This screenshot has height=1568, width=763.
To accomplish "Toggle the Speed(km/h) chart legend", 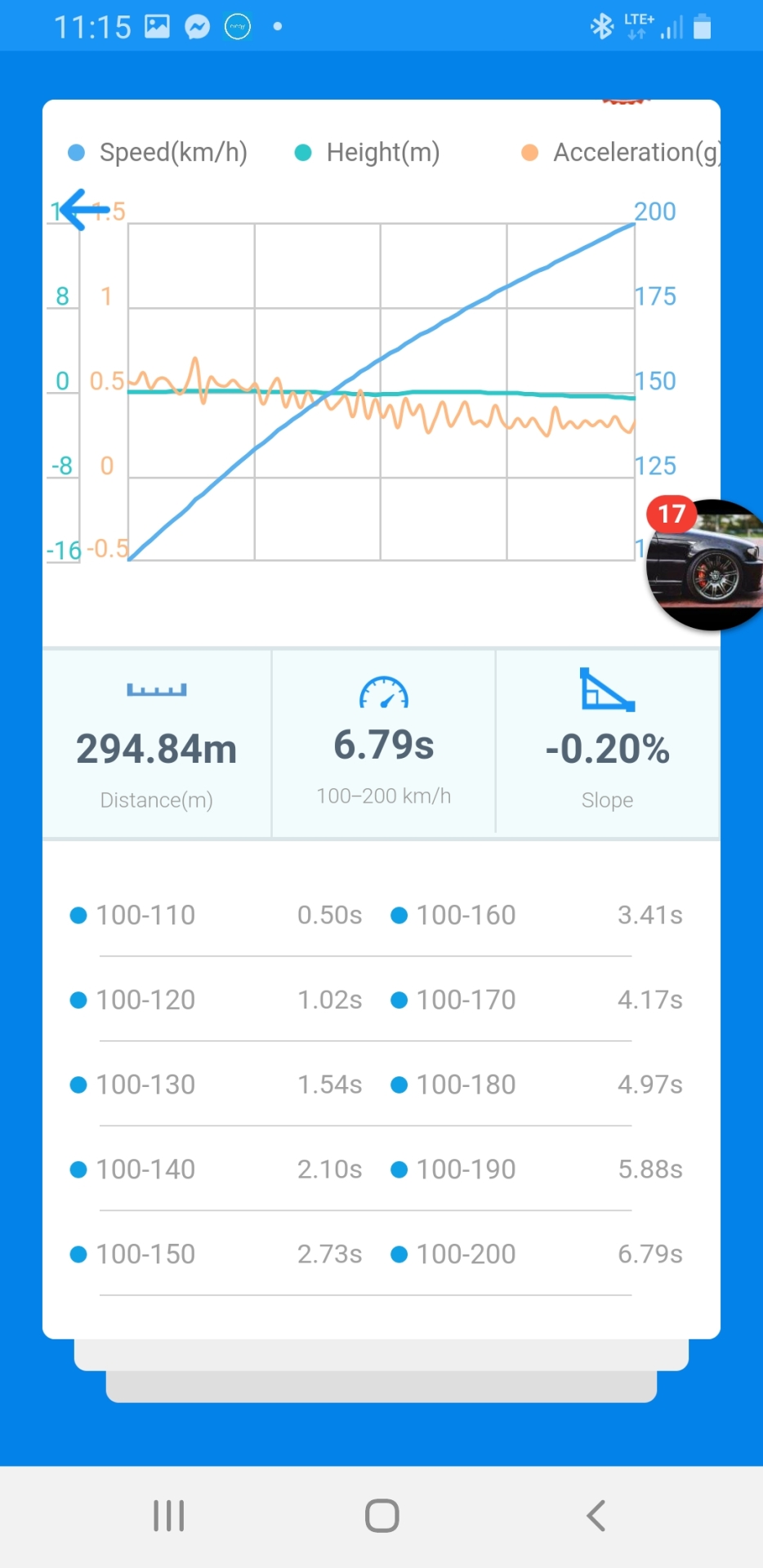I will pyautogui.click(x=158, y=153).
